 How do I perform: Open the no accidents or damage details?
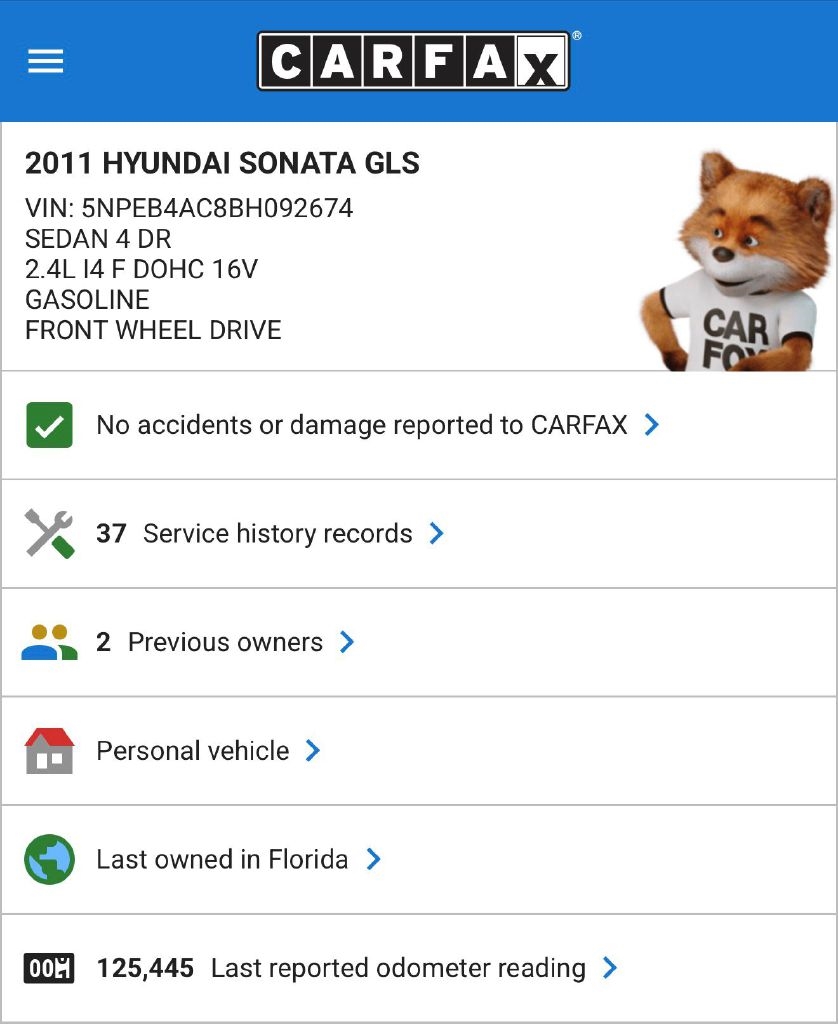(362, 425)
